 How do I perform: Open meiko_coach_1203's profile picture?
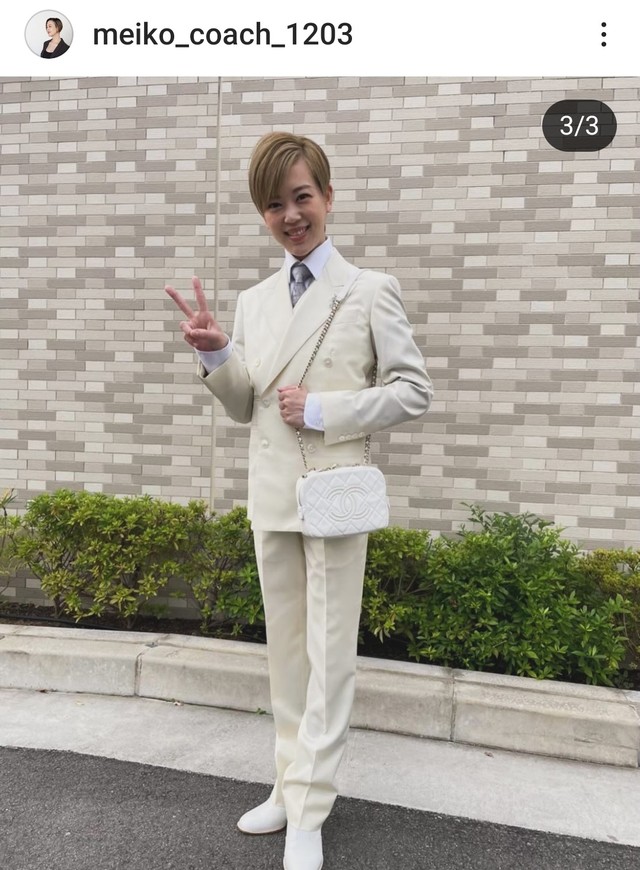[x=48, y=35]
